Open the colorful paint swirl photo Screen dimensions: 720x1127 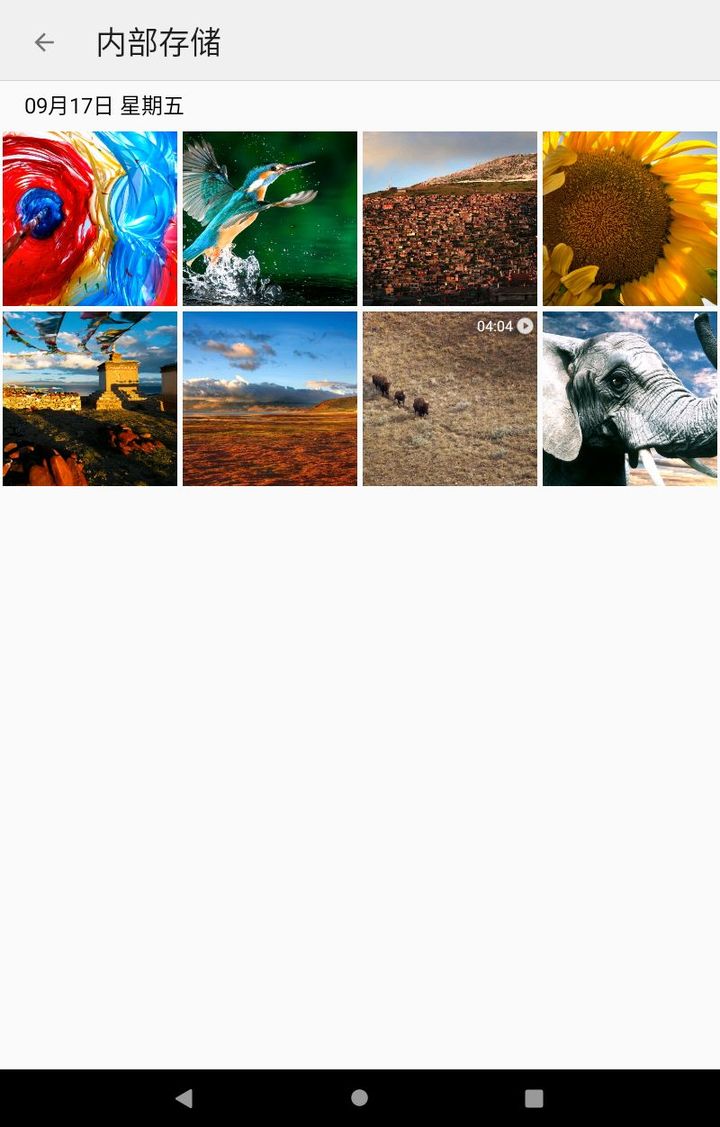tap(90, 218)
